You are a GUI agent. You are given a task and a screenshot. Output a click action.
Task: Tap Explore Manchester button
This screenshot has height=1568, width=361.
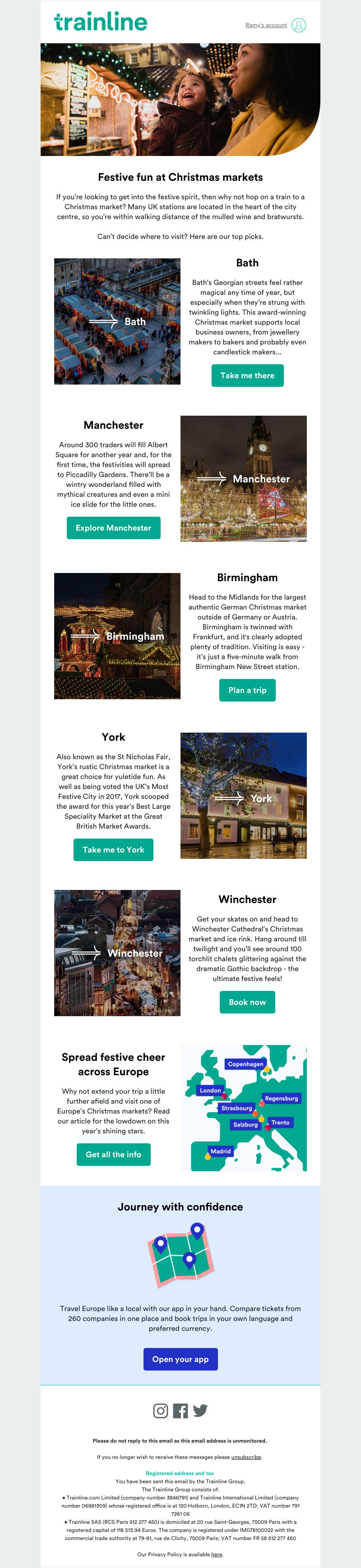point(113,528)
